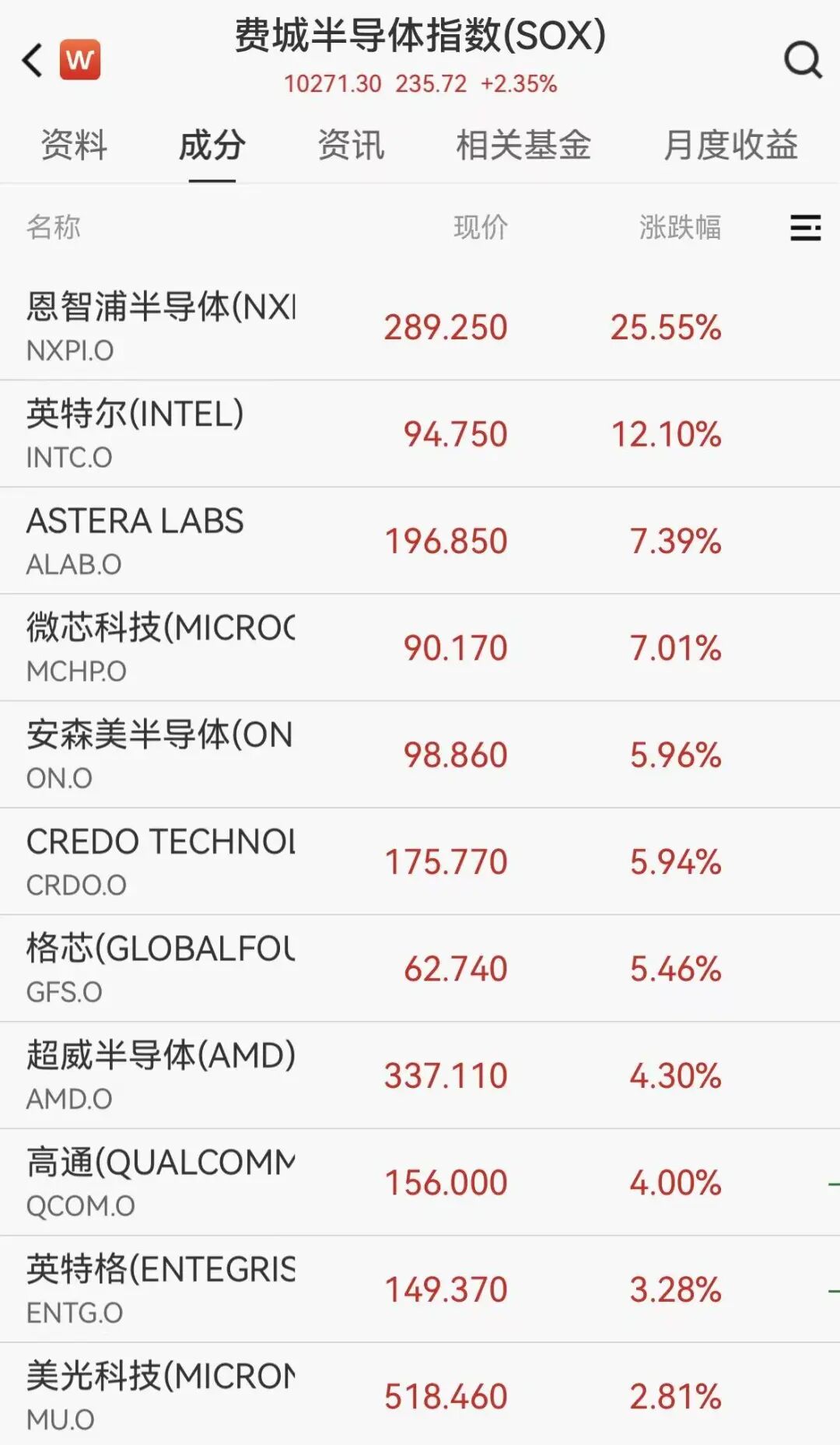Go back using the arrow

coord(33,60)
